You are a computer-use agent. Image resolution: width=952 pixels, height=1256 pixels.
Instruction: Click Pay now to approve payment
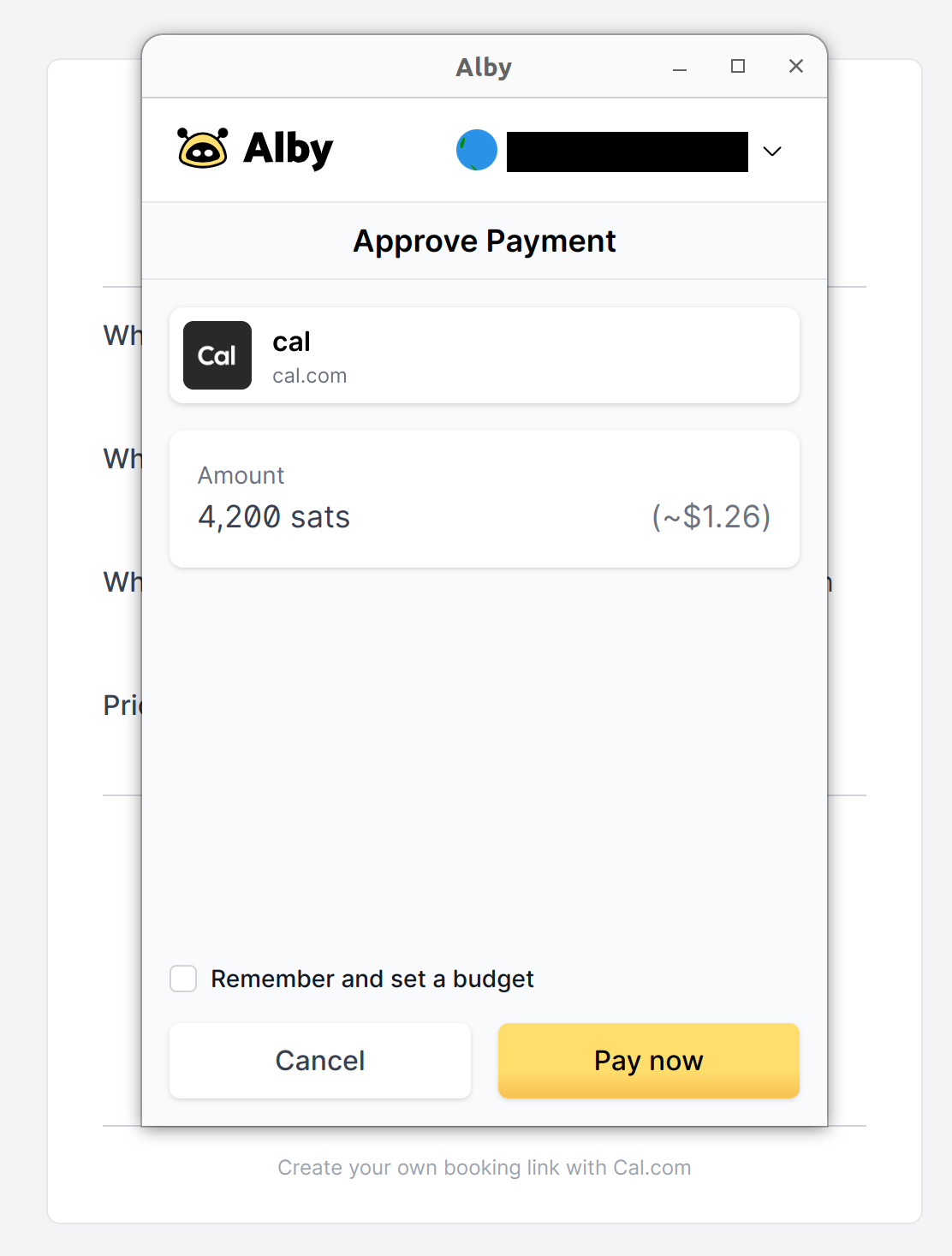click(648, 1060)
